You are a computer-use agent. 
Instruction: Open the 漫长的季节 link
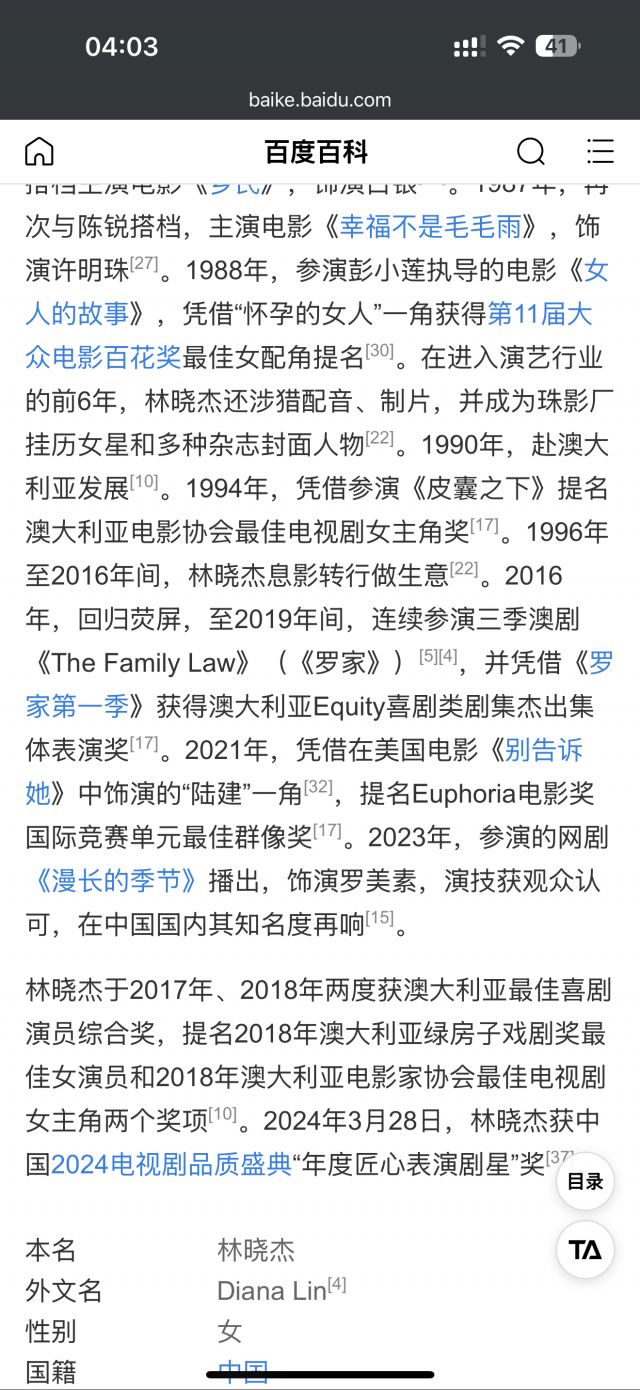click(x=115, y=880)
